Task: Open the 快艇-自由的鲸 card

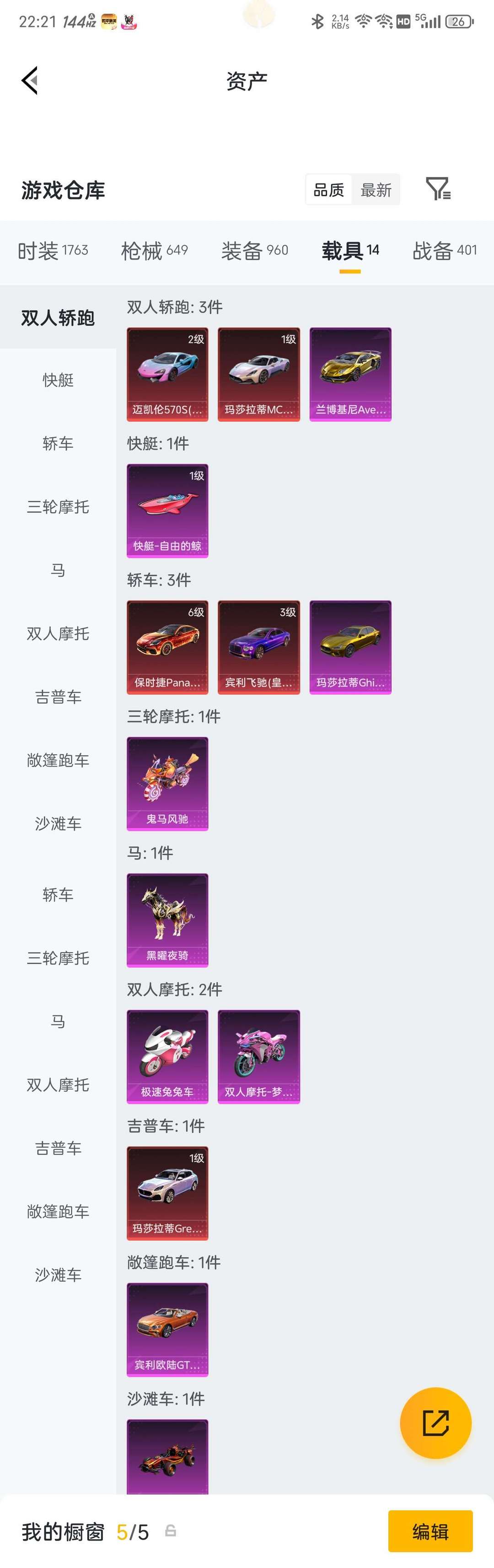Action: pyautogui.click(x=167, y=510)
